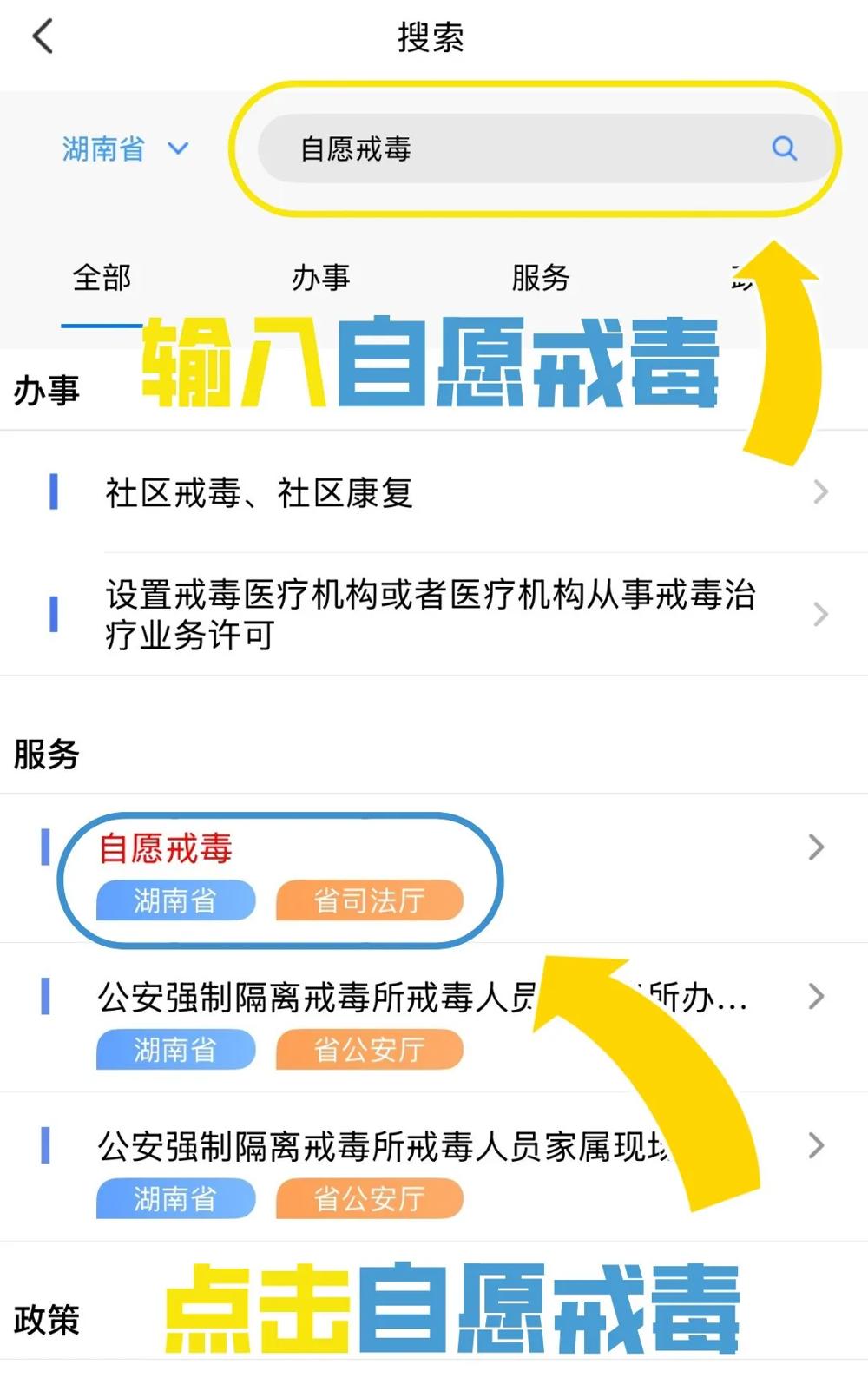Tap the 自愿戒毒 search input field
Viewport: 868px width, 1378px height.
pyautogui.click(x=521, y=149)
